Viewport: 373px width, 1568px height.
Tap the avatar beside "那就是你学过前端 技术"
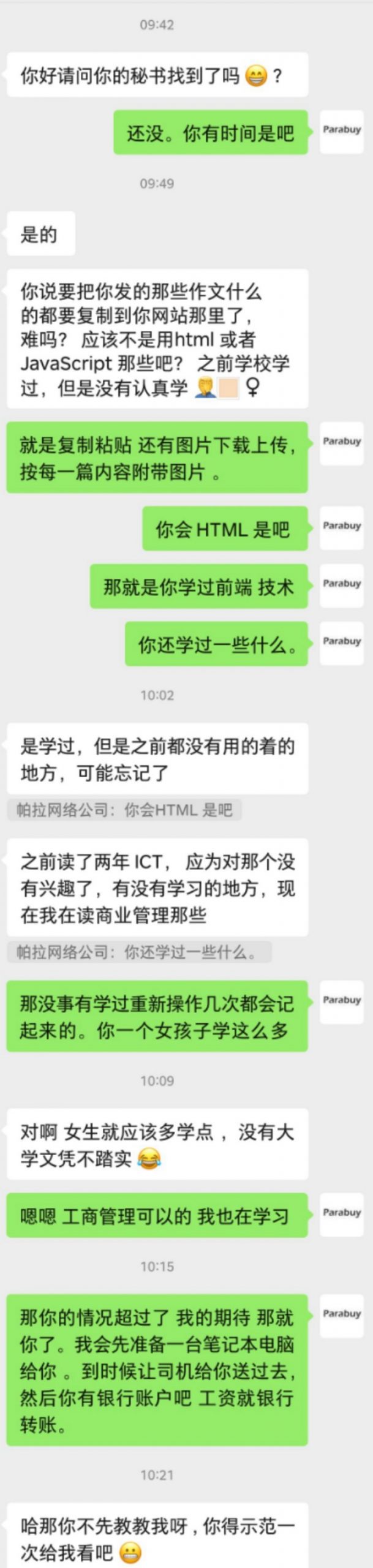click(x=342, y=586)
